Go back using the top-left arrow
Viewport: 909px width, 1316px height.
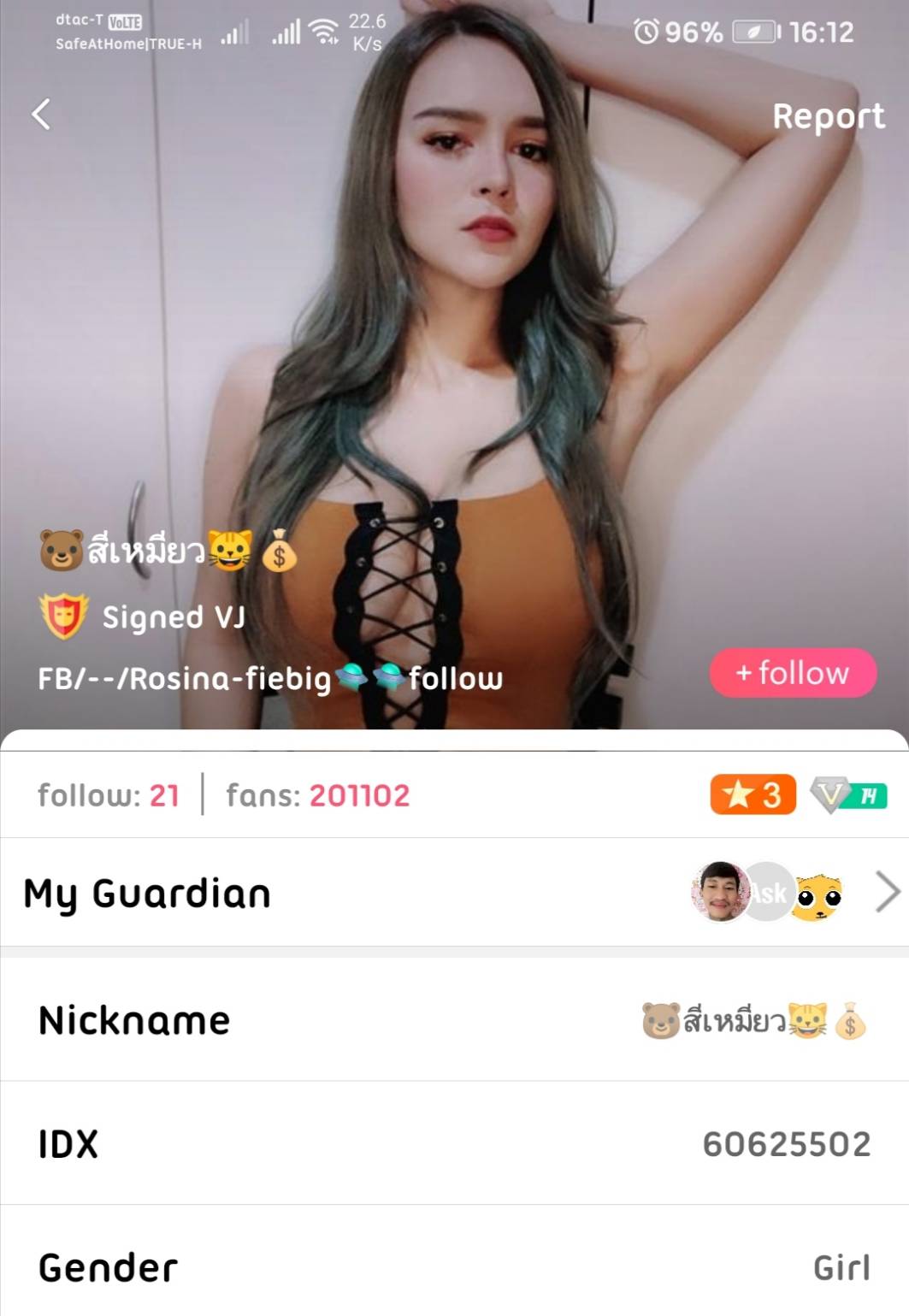pos(41,114)
